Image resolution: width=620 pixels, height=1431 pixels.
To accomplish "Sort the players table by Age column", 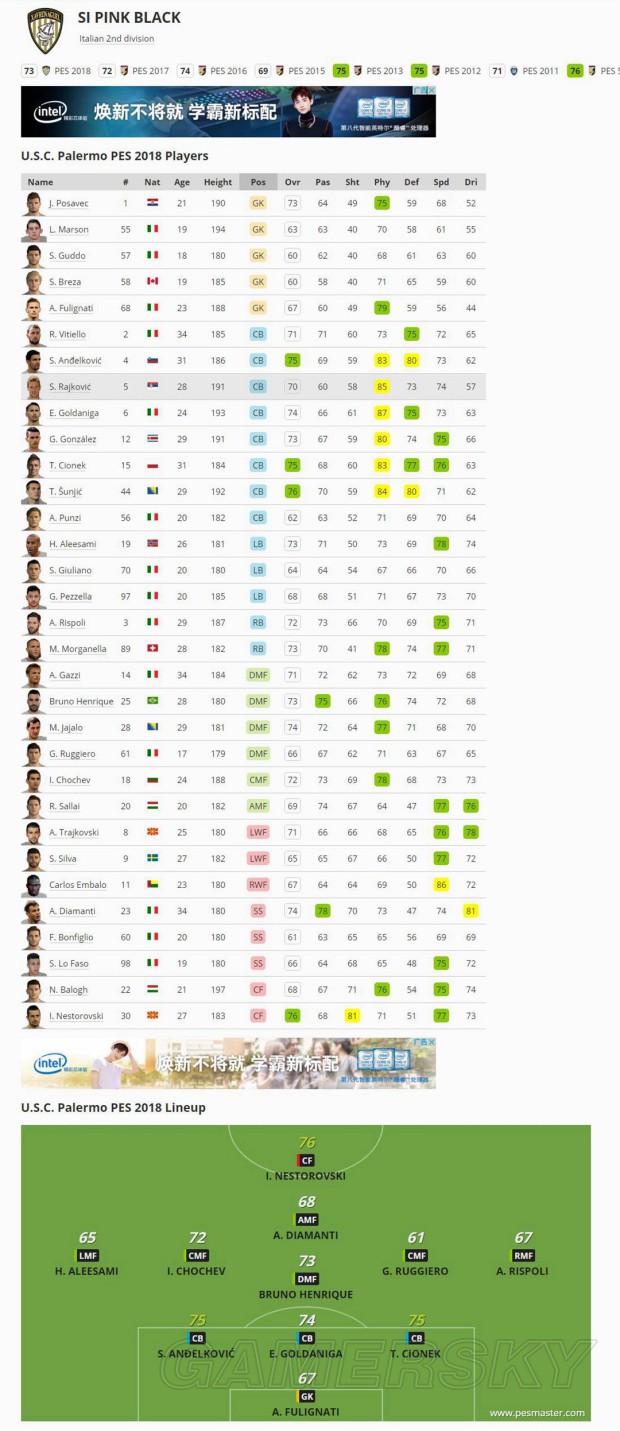I will [182, 182].
